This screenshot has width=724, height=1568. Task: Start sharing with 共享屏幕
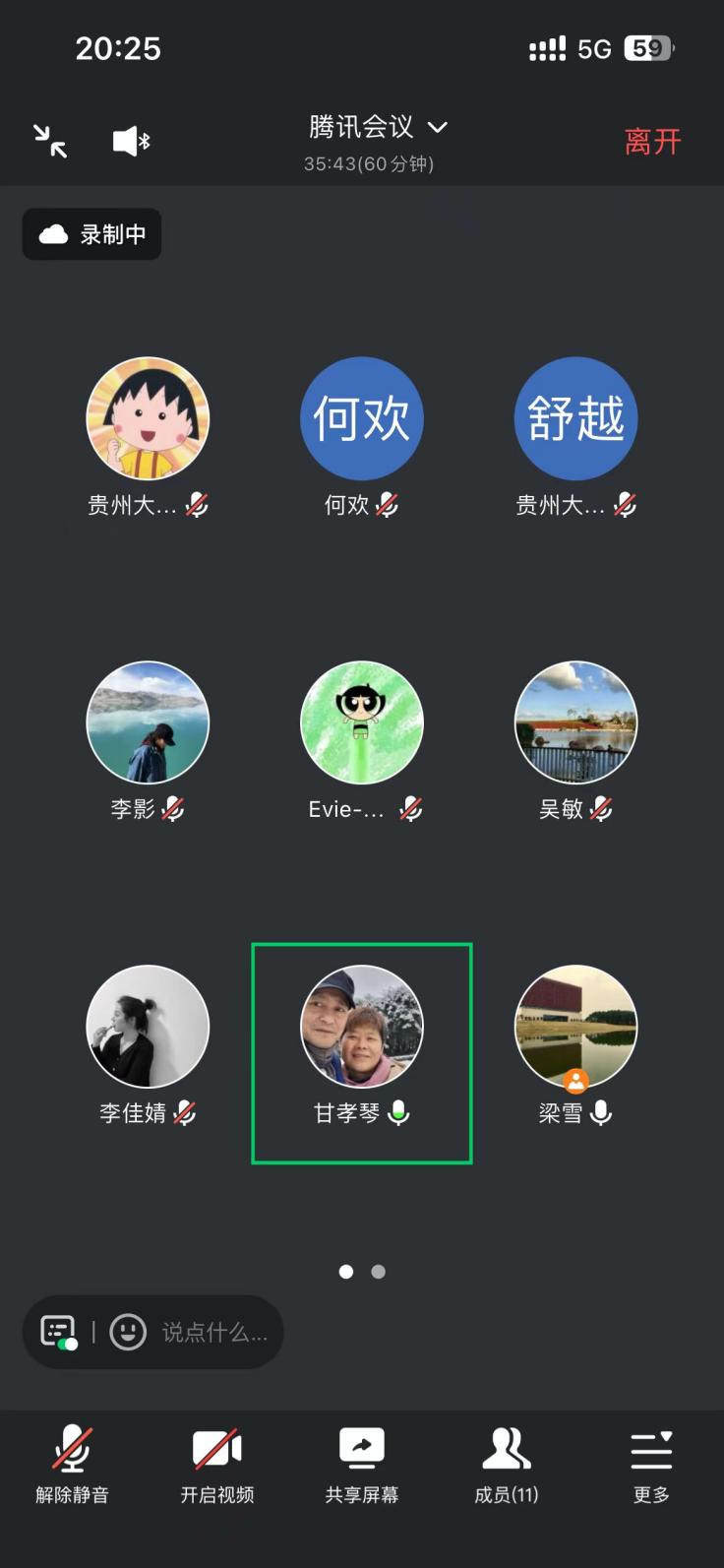coord(361,1464)
